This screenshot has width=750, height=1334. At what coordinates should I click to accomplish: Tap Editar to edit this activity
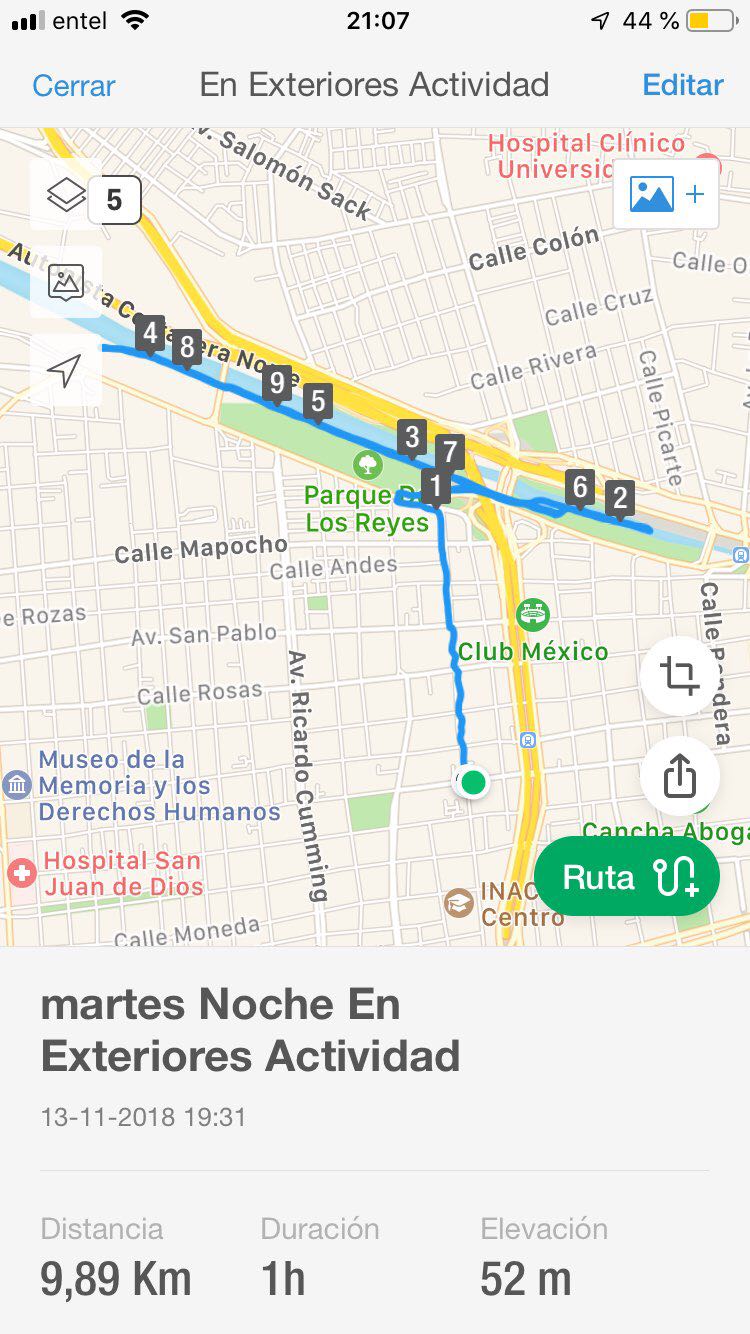tap(683, 86)
